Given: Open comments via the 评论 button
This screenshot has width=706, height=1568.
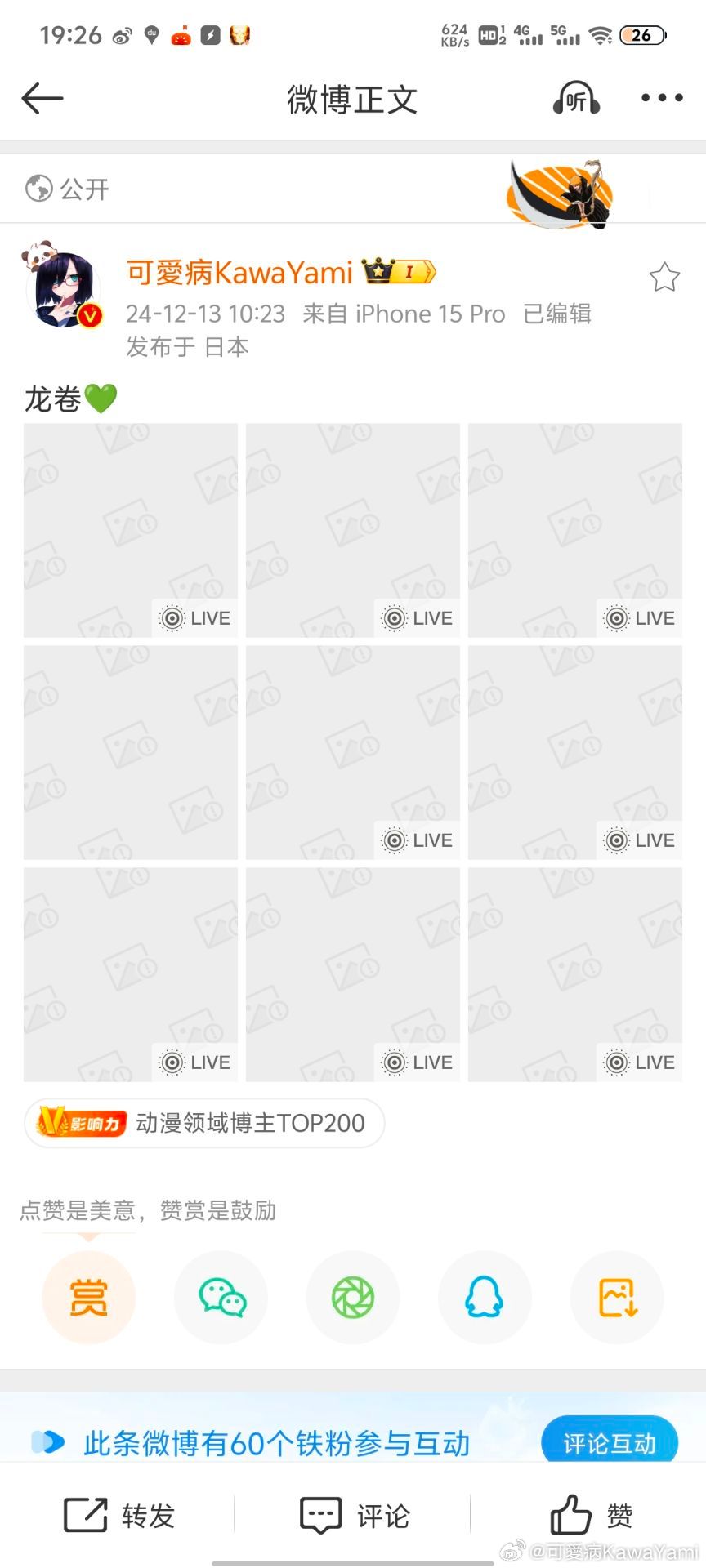Looking at the screenshot, I should pyautogui.click(x=354, y=1516).
